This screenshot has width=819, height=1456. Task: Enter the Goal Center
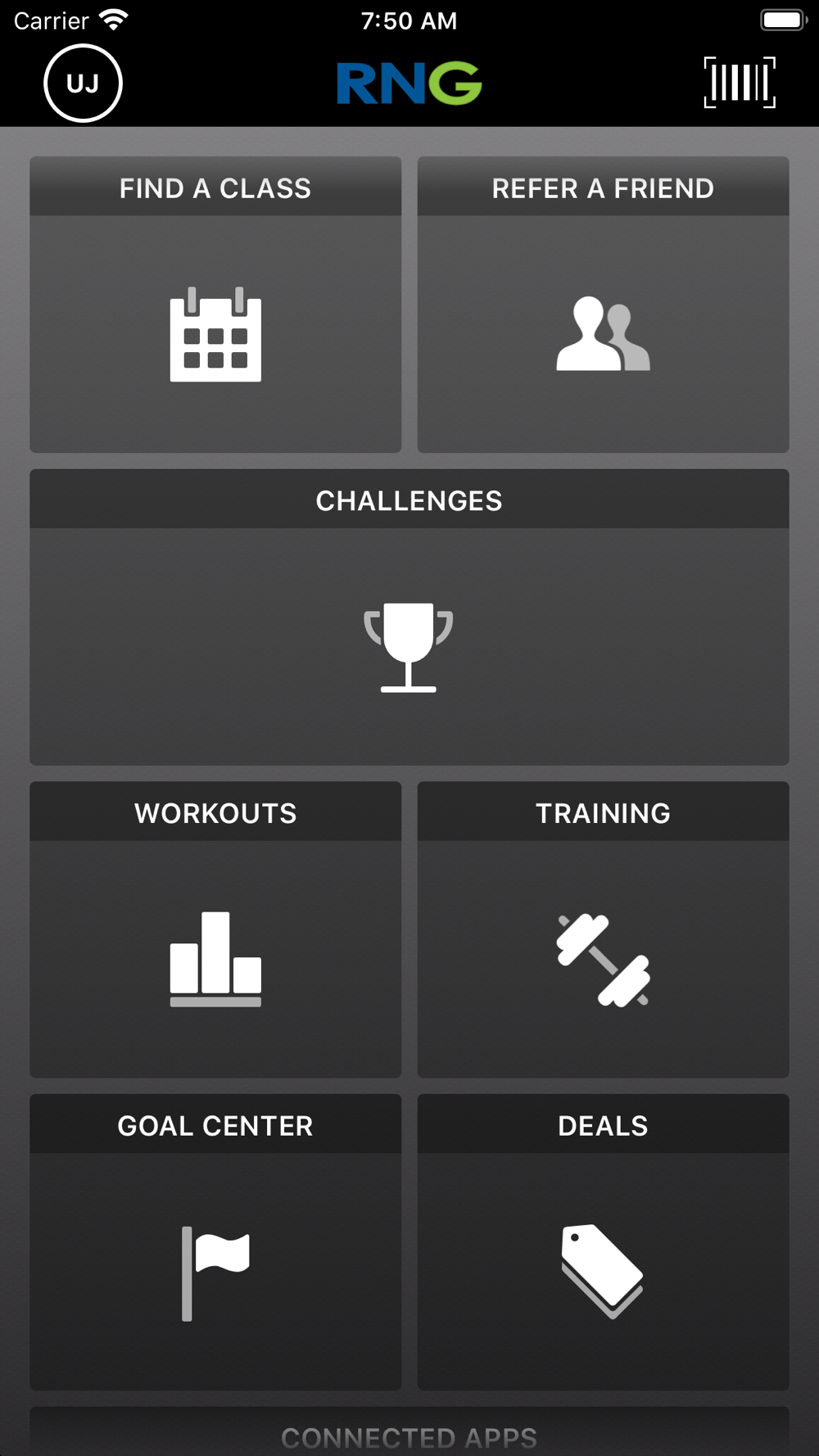(215, 1241)
